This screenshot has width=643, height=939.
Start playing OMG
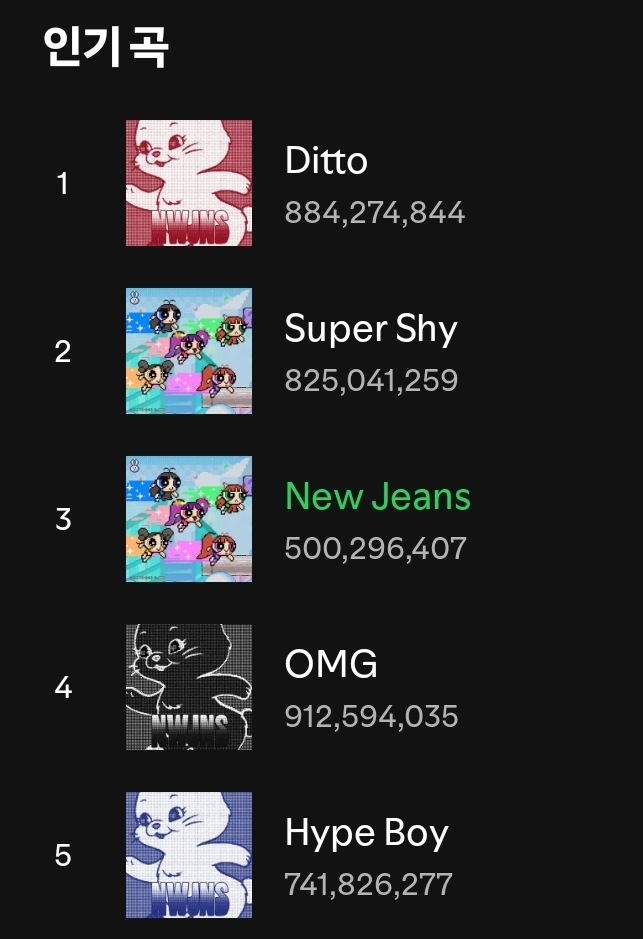pyautogui.click(x=331, y=665)
